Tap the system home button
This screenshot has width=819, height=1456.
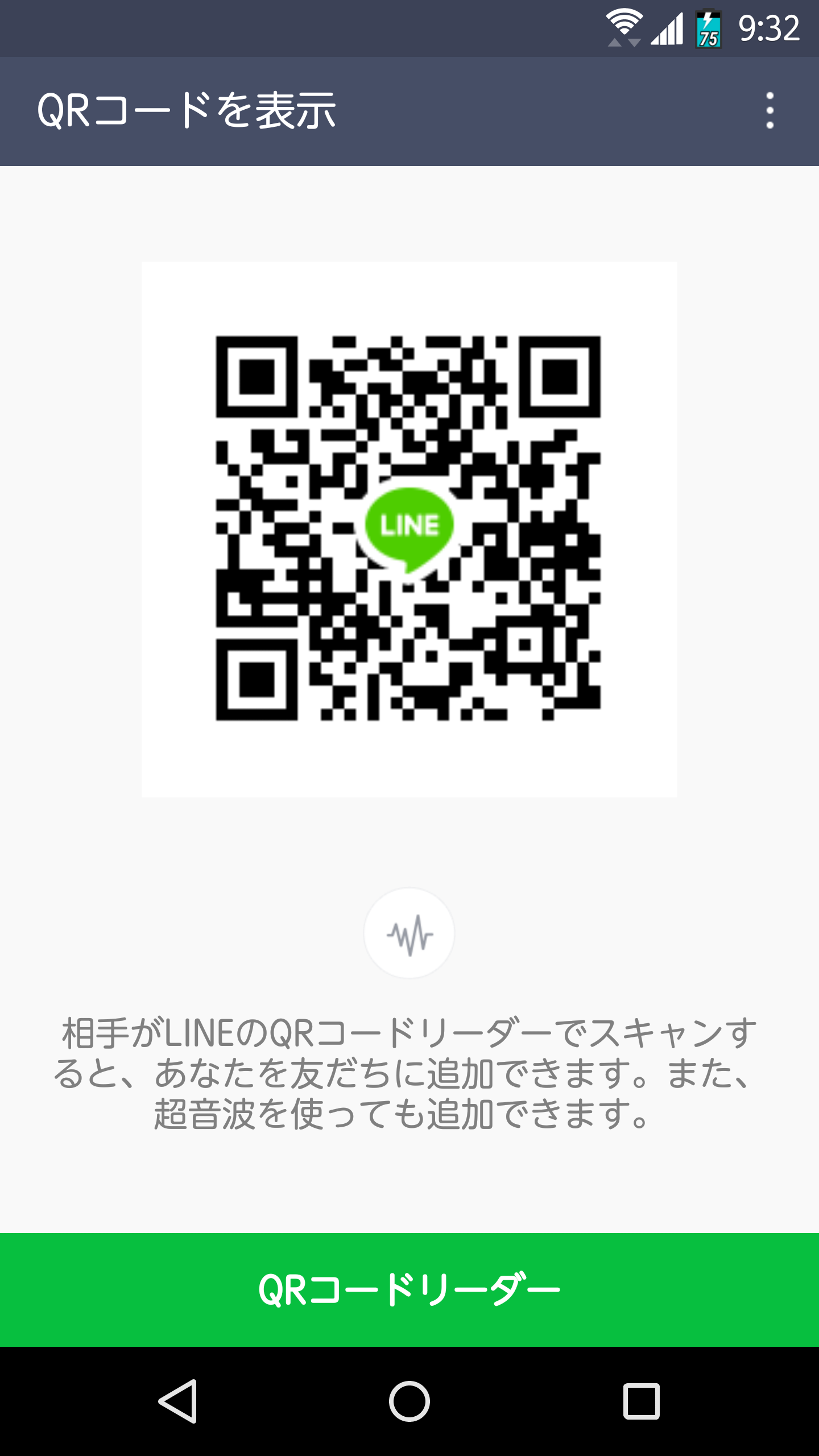coord(409,1401)
